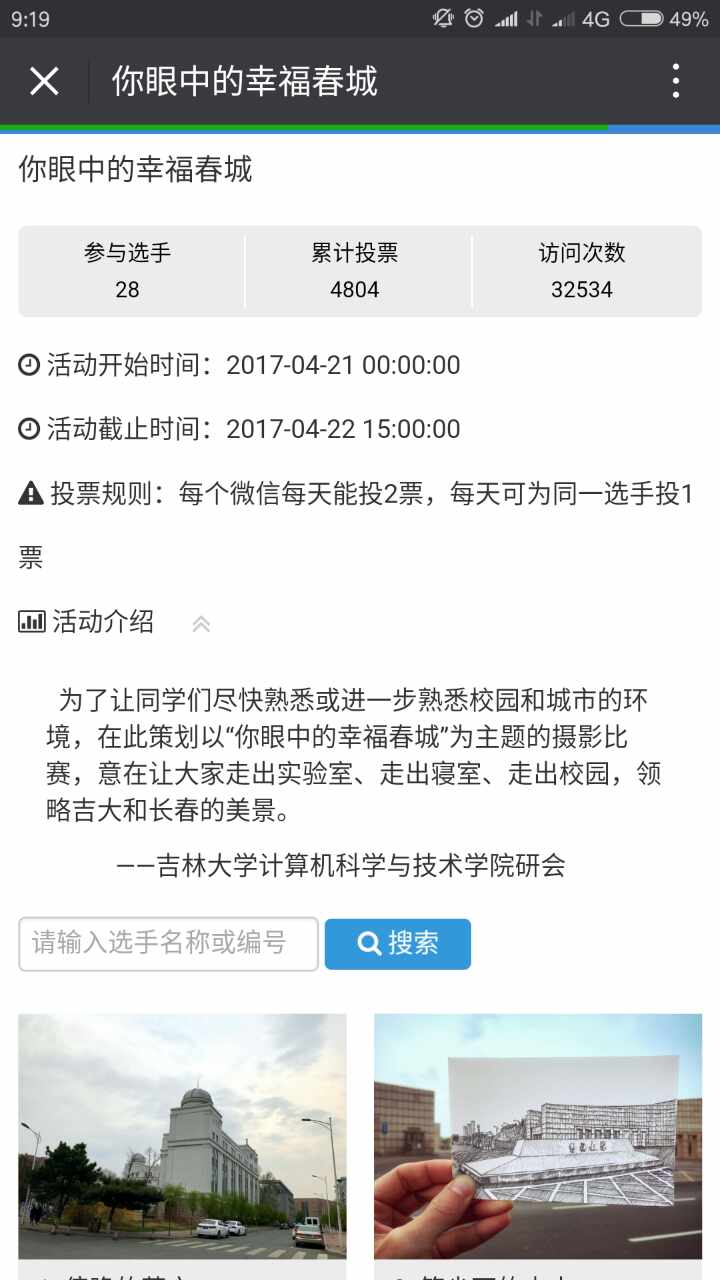This screenshot has height=1280, width=720.
Task: Collapse the 活动介绍 section
Action: pyautogui.click(x=201, y=623)
